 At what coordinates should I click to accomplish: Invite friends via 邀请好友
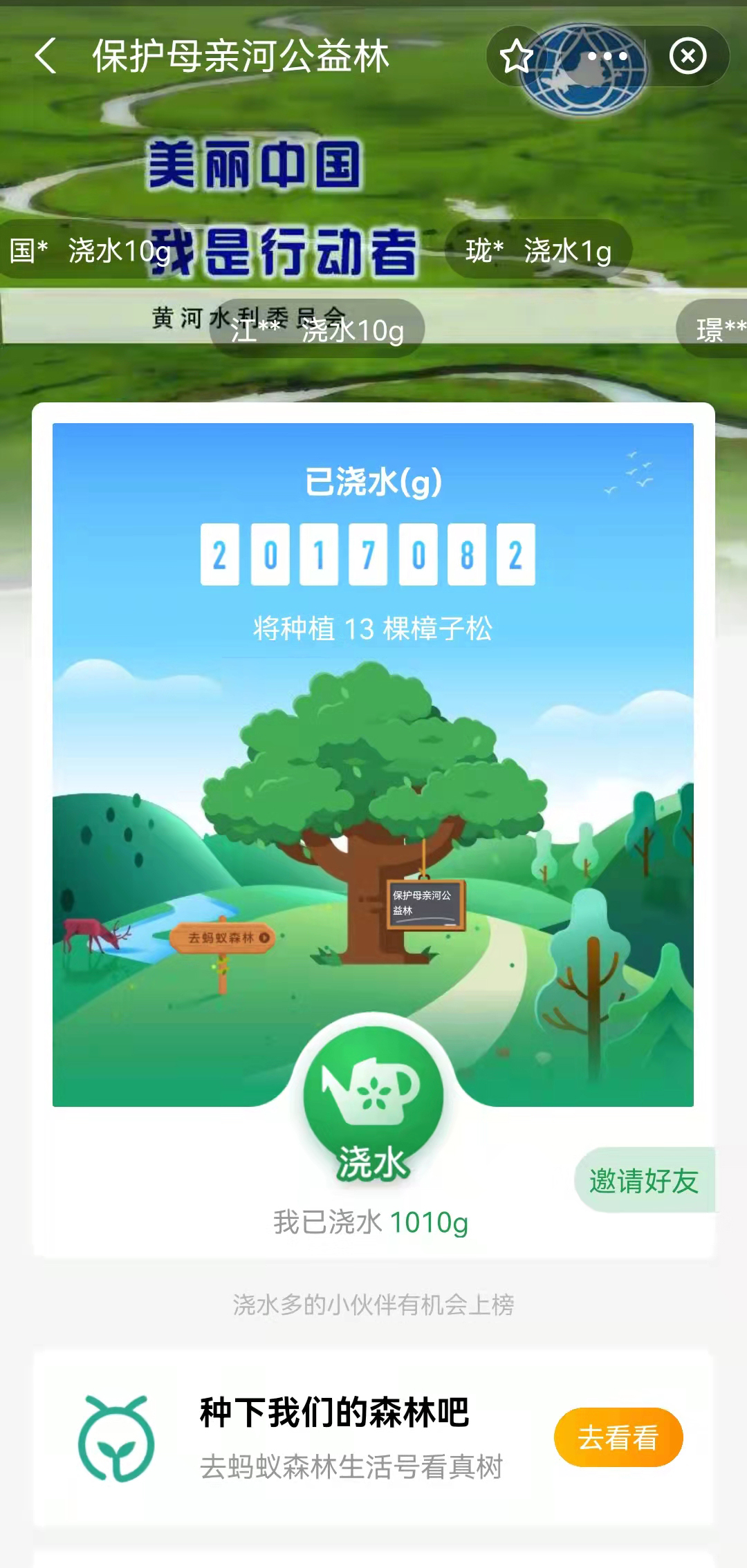[x=643, y=1181]
